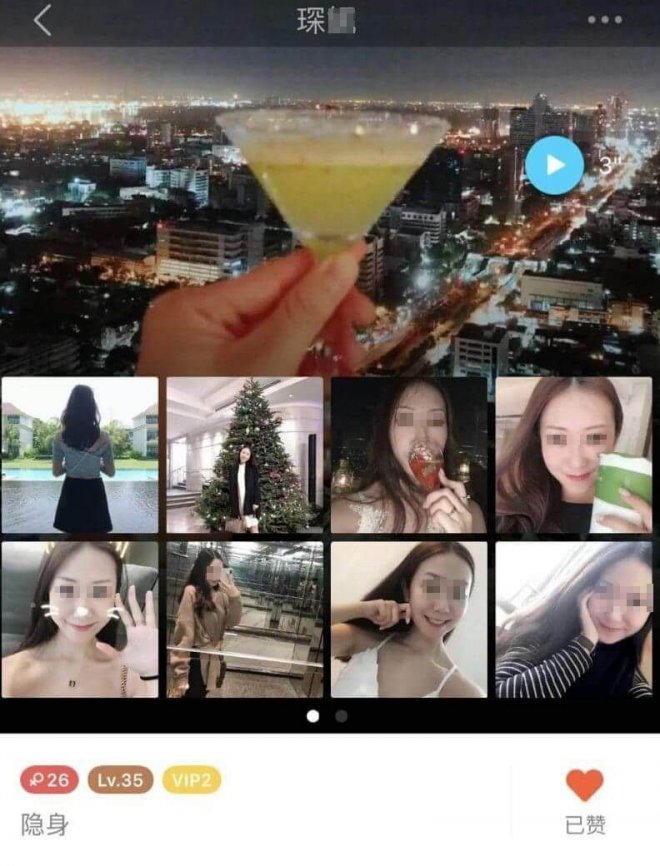Open the selfie with cat whisker filter
The height and width of the screenshot is (866, 660).
(80, 619)
